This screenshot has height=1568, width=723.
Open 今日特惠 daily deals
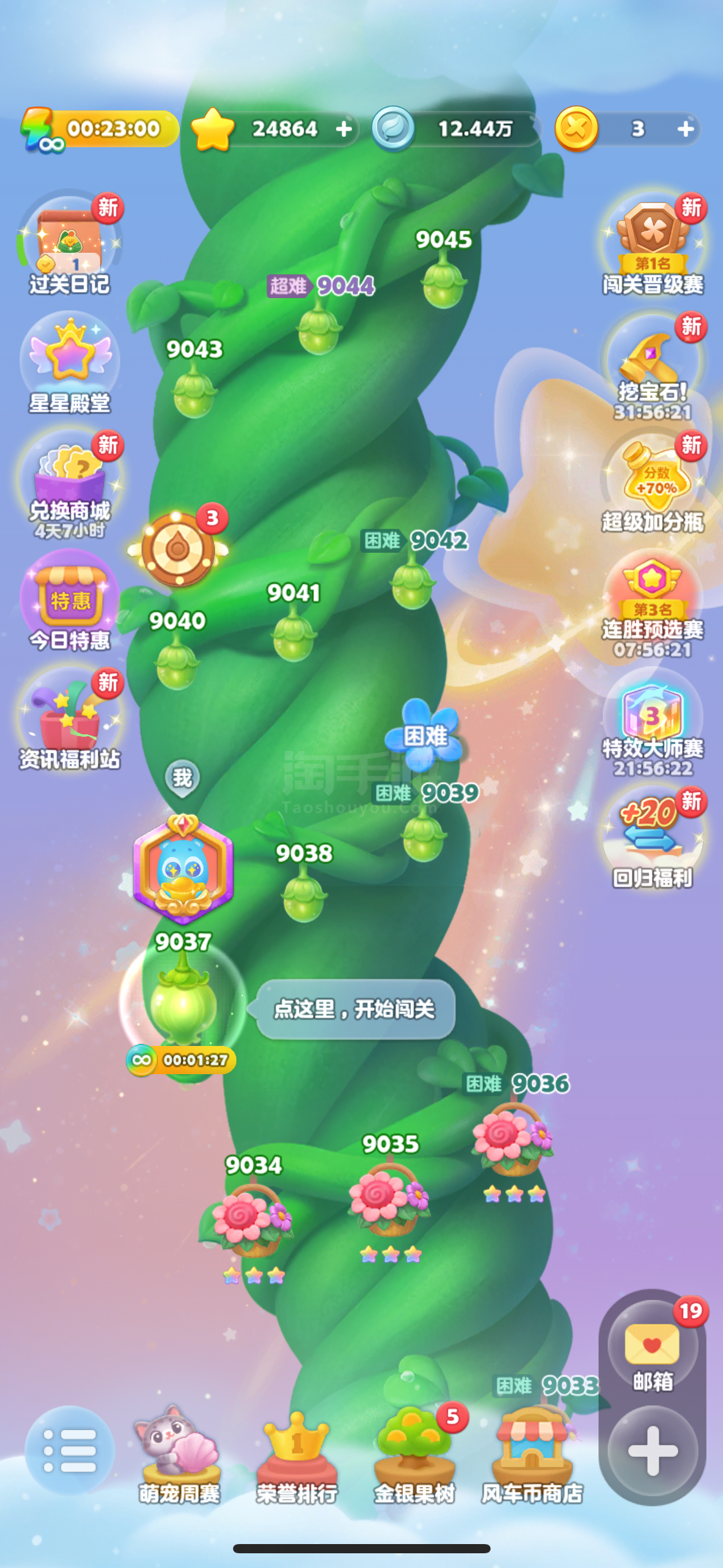tap(70, 601)
